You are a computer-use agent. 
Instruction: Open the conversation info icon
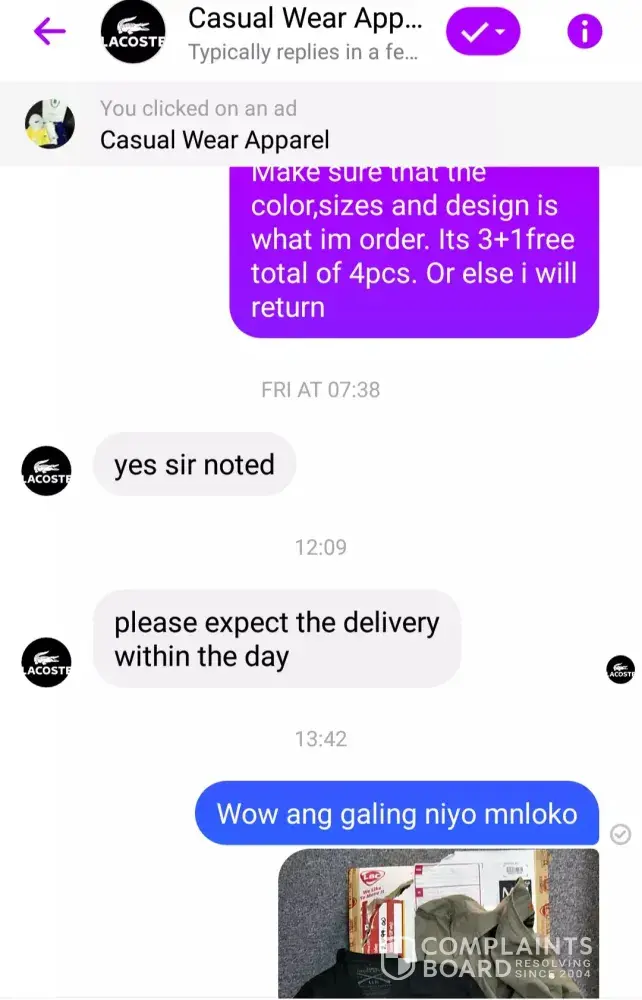click(x=585, y=32)
